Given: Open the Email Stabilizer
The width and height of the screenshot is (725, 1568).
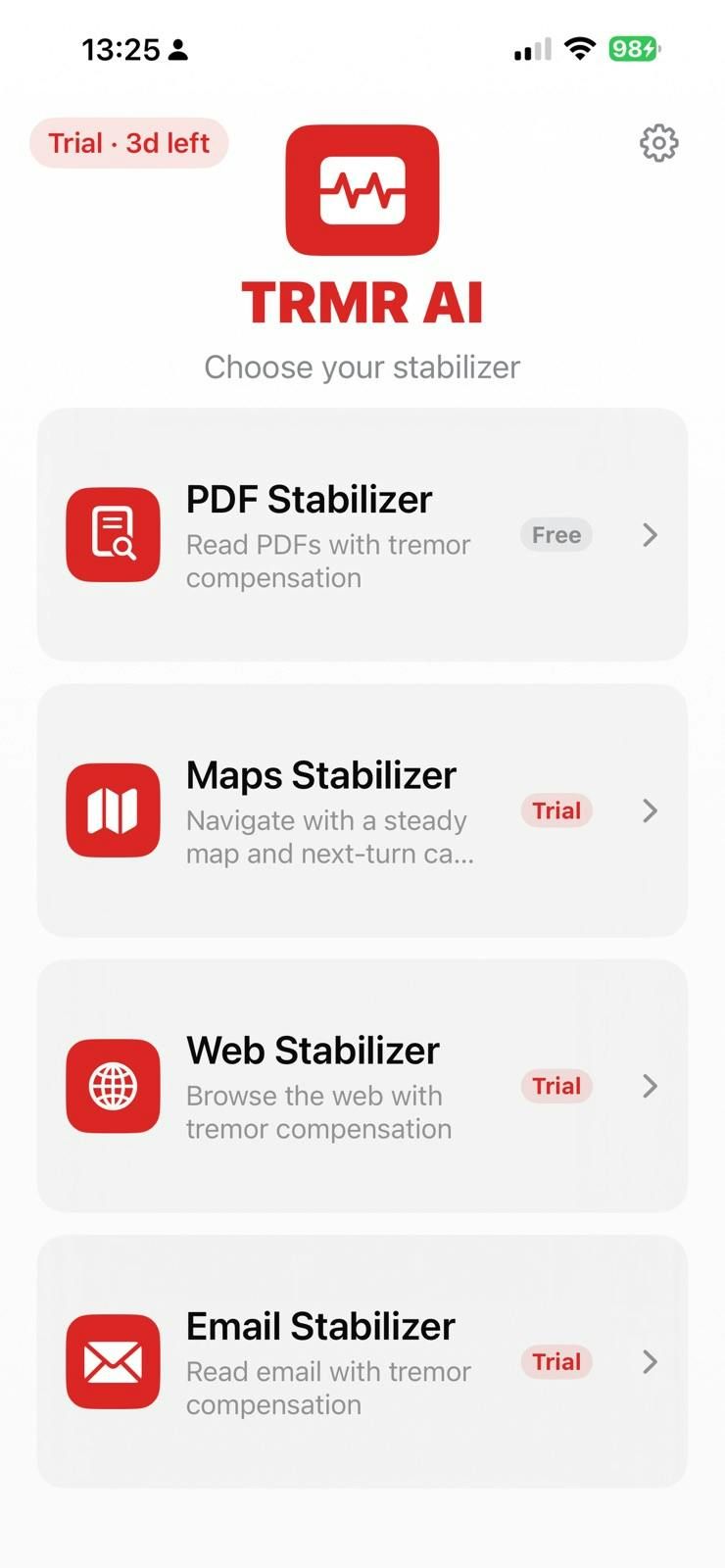Looking at the screenshot, I should pos(362,1361).
